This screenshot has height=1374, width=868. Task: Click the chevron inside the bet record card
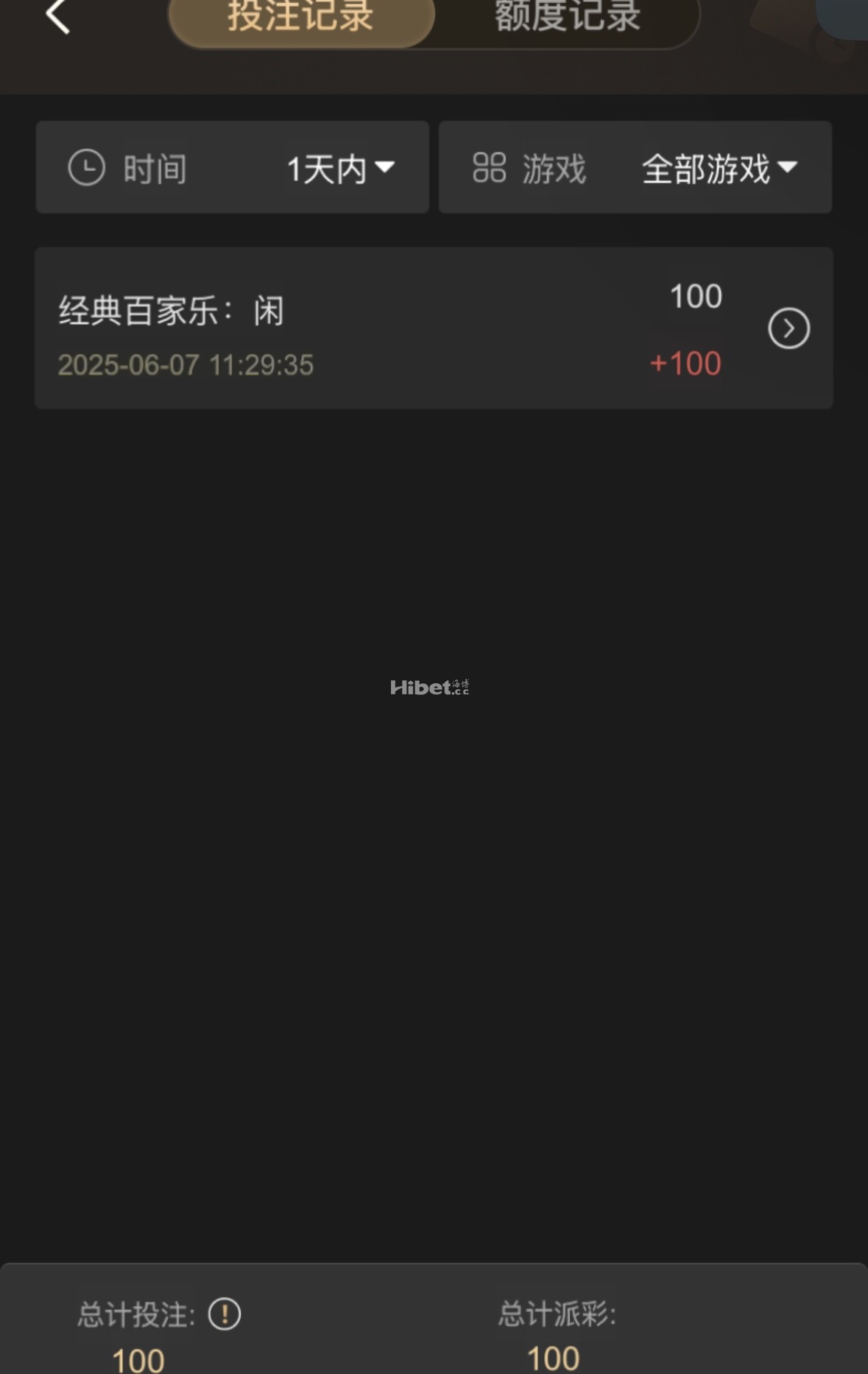788,329
